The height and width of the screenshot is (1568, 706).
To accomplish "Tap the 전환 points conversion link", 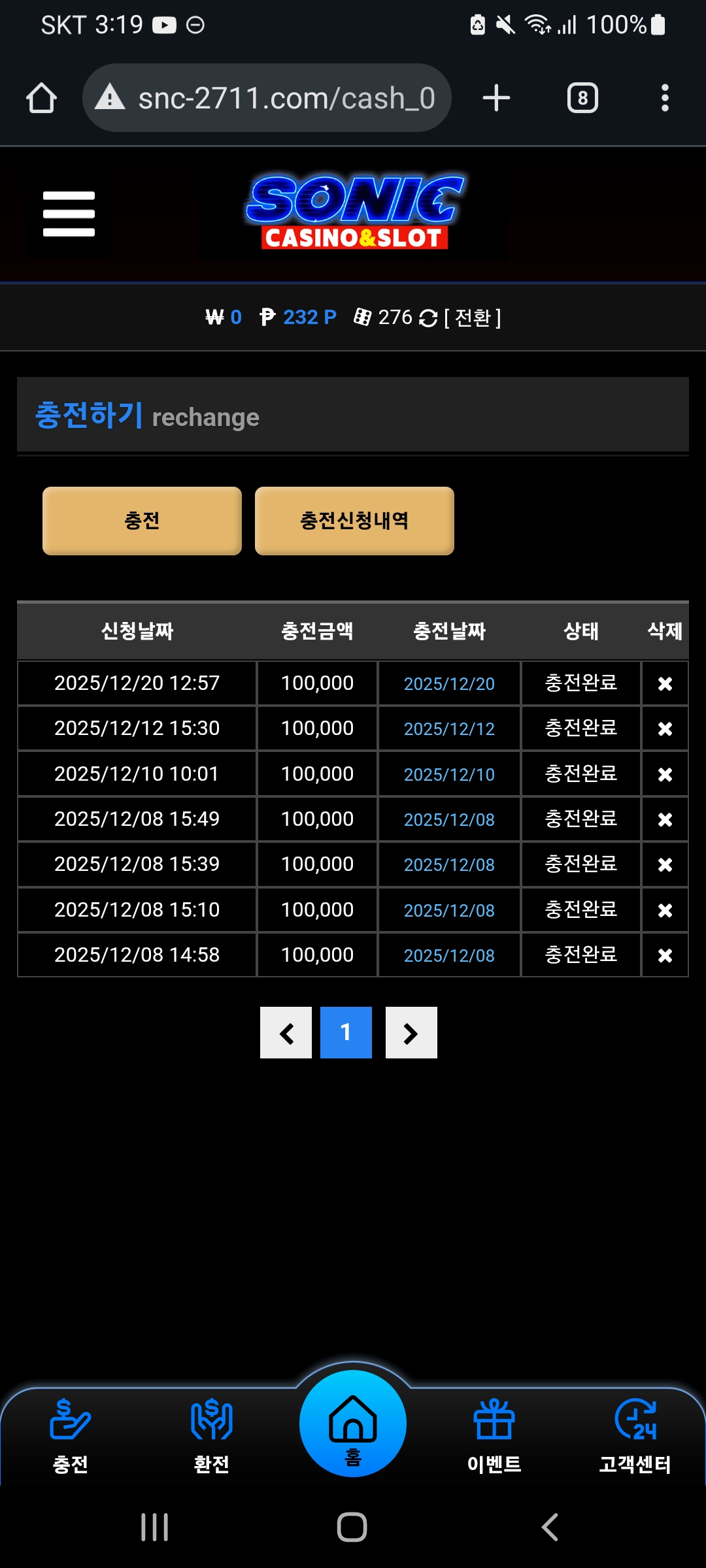I will (x=473, y=318).
